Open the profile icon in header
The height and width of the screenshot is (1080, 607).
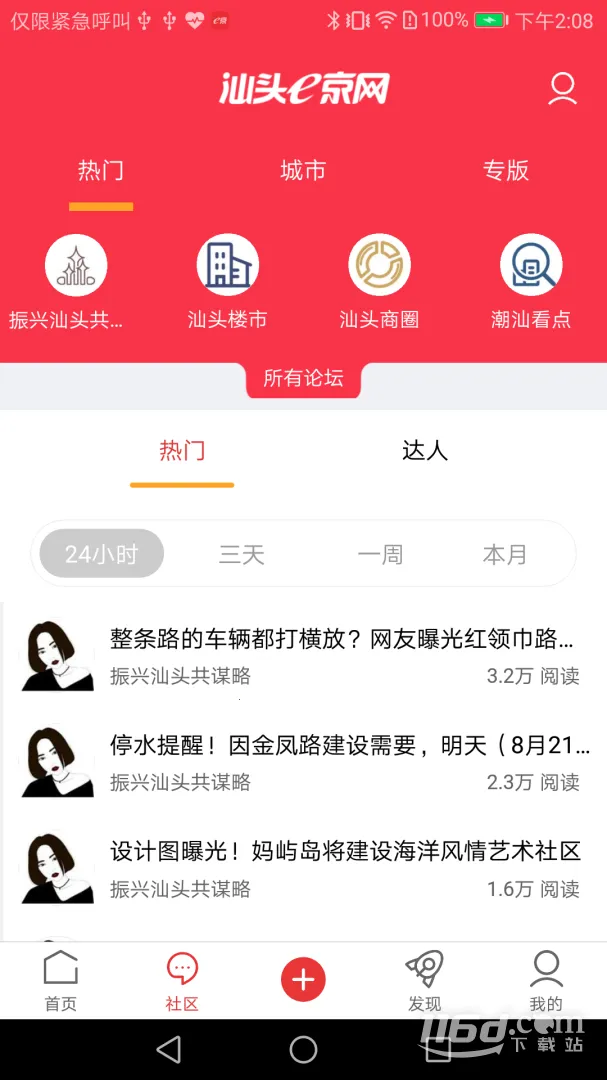coord(562,89)
